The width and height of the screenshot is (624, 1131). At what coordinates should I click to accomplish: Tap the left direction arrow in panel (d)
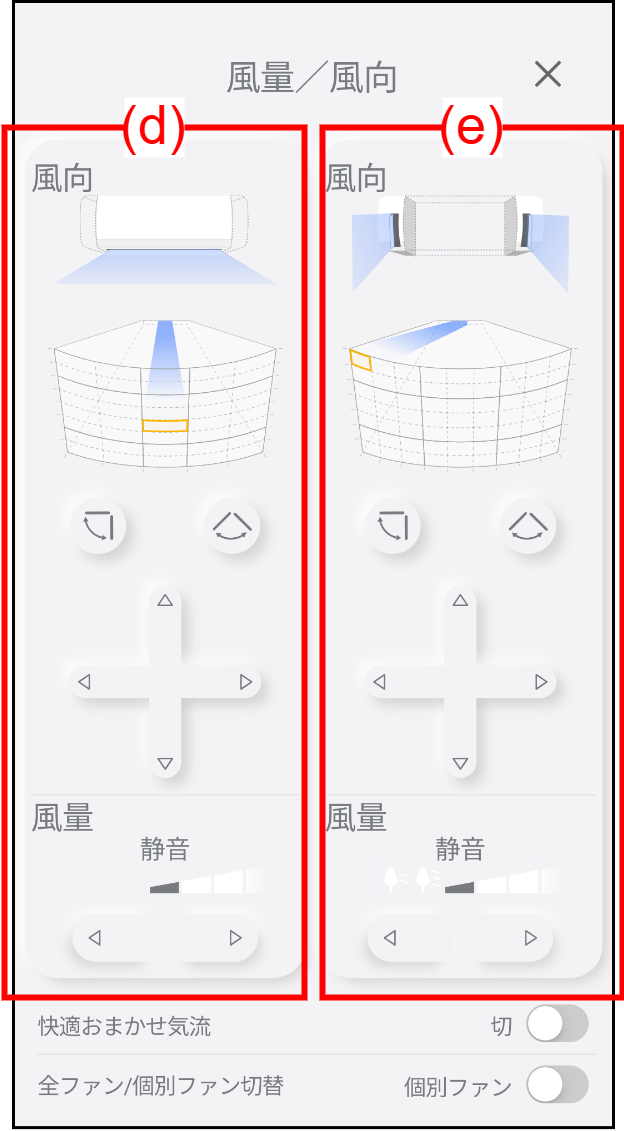[84, 682]
